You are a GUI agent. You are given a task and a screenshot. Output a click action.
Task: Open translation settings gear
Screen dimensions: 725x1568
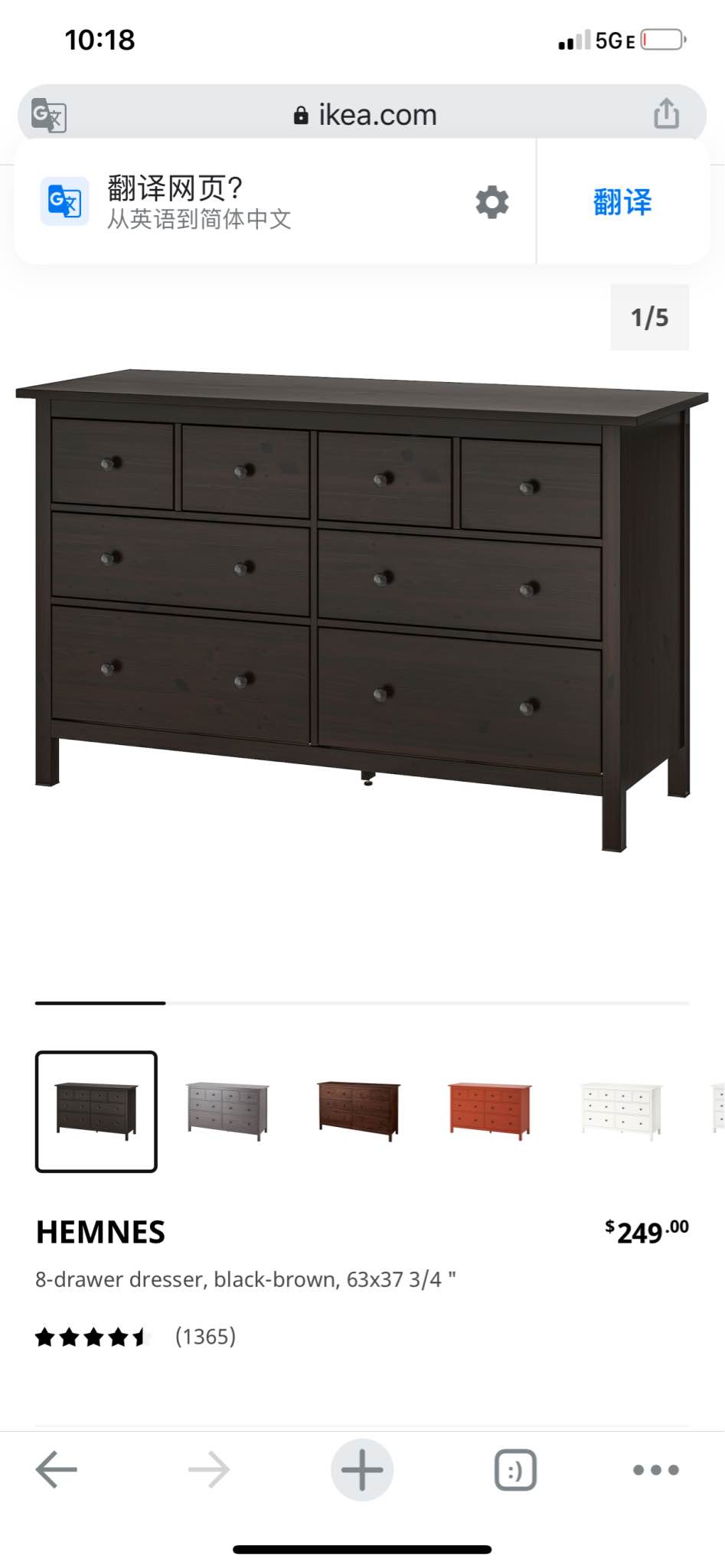click(492, 202)
